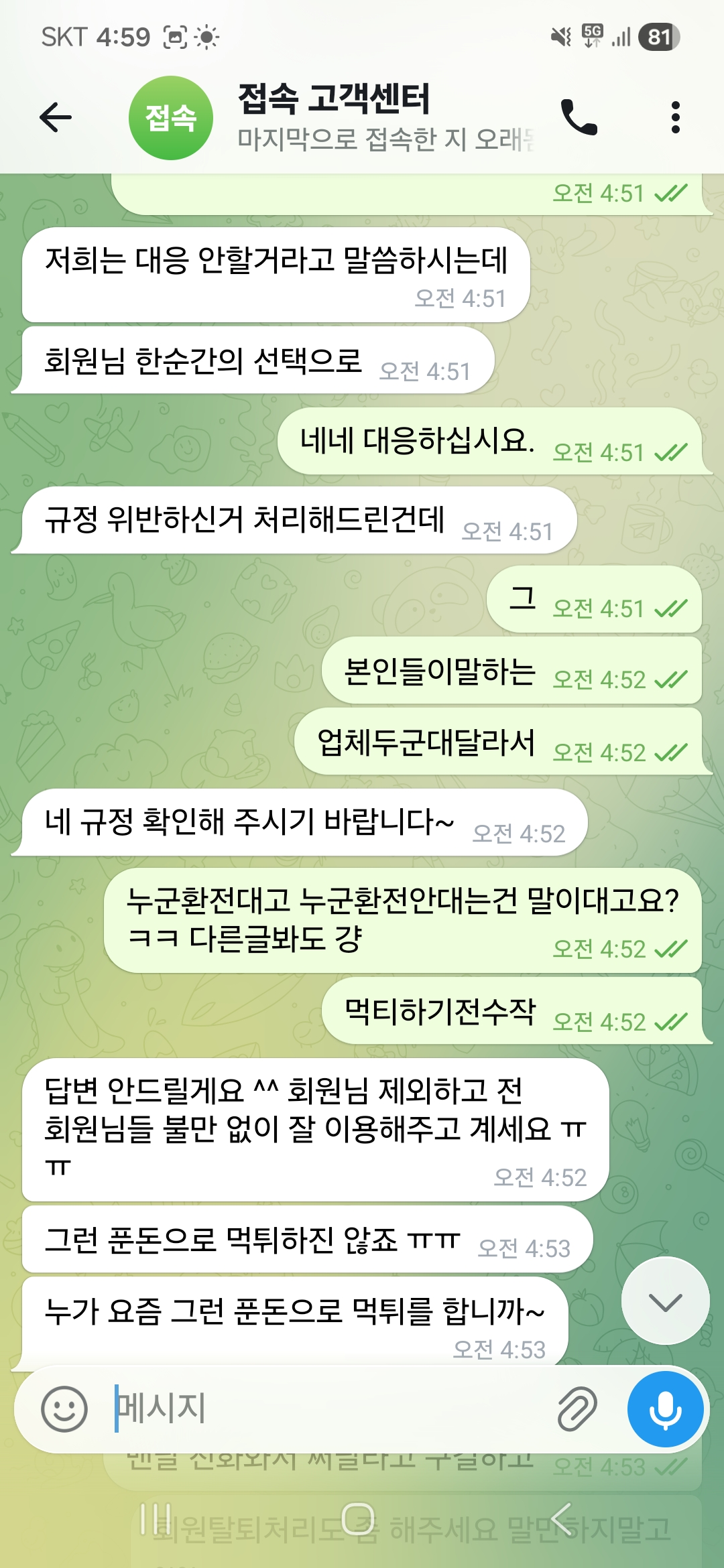Tap the system home button
The height and width of the screenshot is (1568, 724).
(358, 1518)
